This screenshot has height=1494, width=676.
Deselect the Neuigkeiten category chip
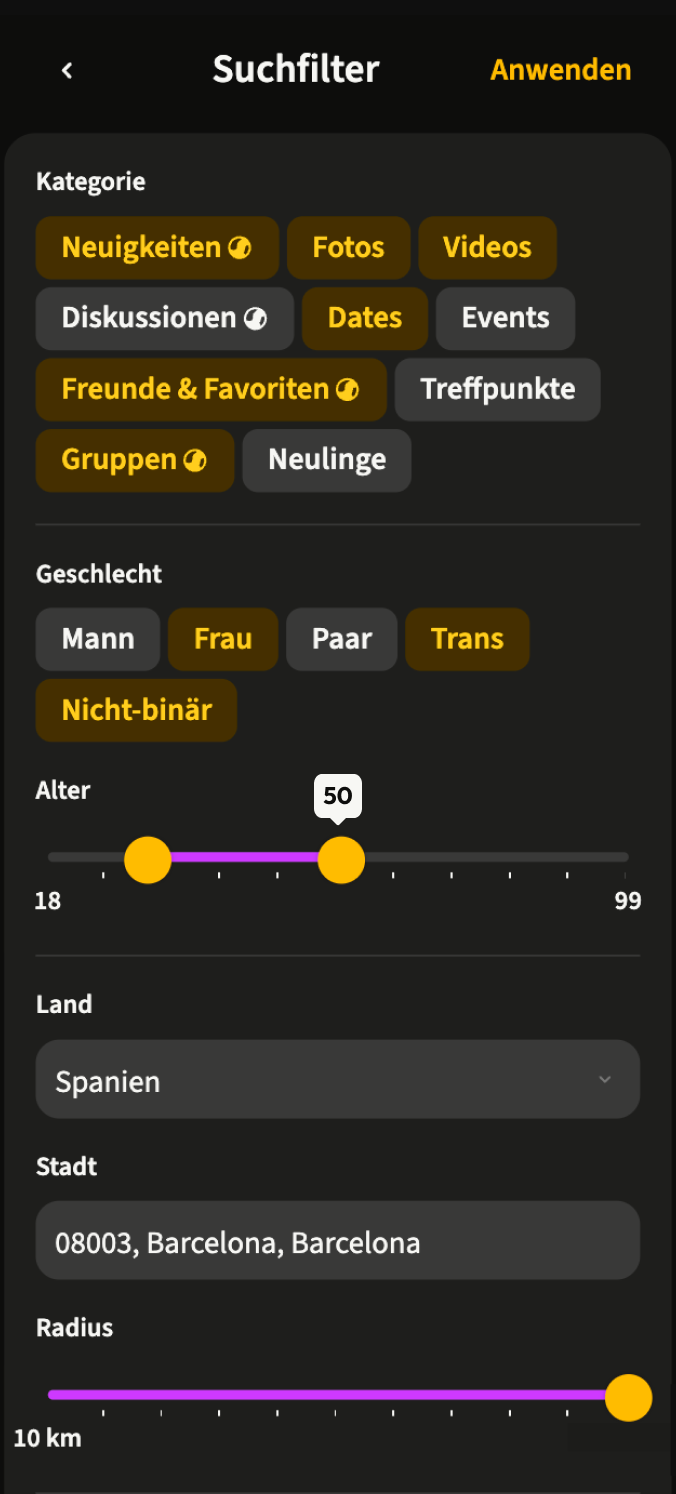pos(156,247)
